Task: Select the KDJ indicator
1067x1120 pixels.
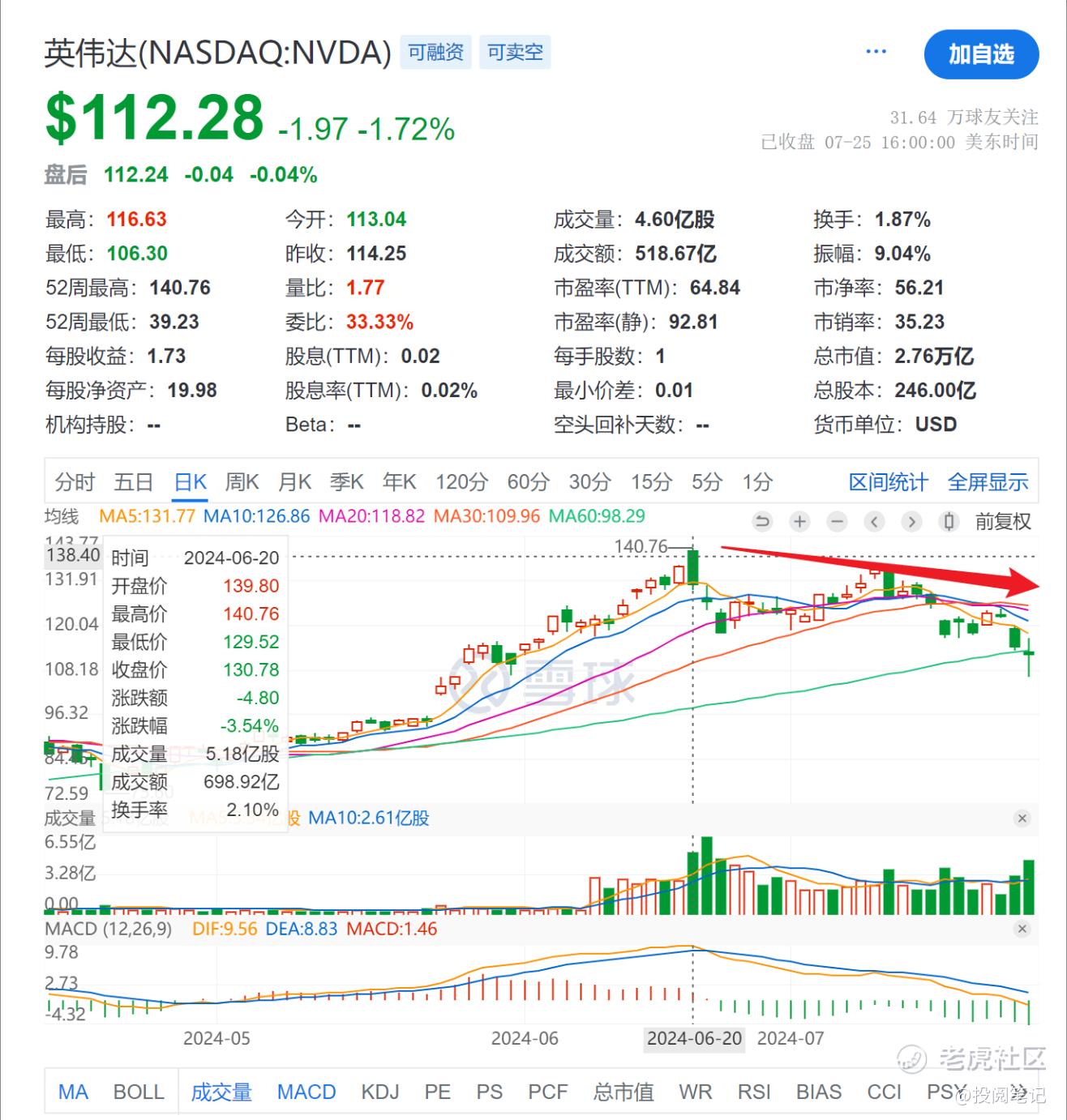Action: 380,1092
